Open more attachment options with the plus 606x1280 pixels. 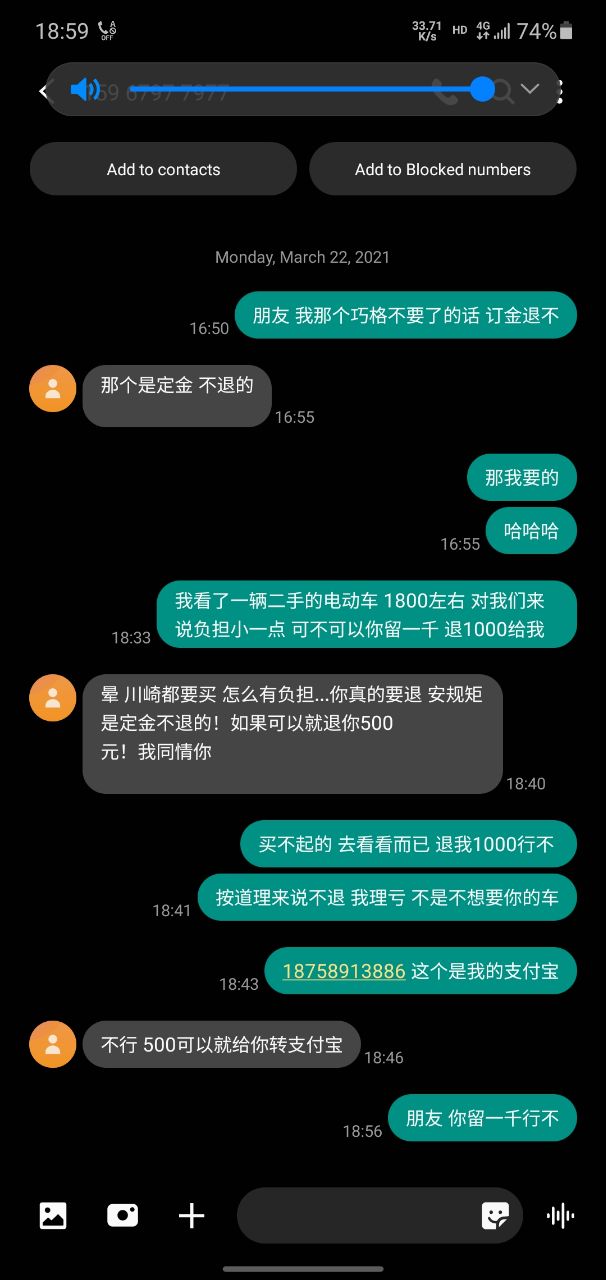click(191, 1215)
